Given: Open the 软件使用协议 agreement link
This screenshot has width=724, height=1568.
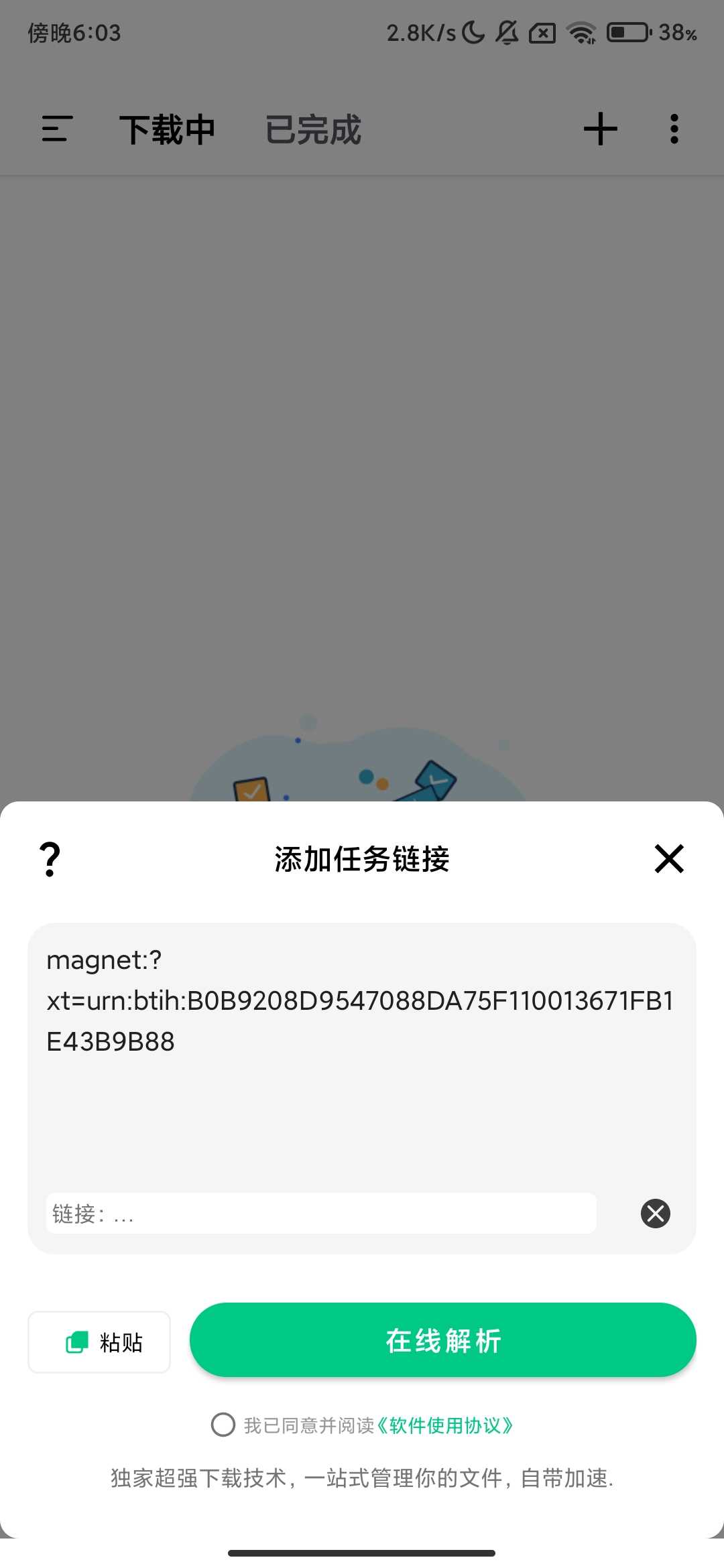Looking at the screenshot, I should click(445, 1425).
